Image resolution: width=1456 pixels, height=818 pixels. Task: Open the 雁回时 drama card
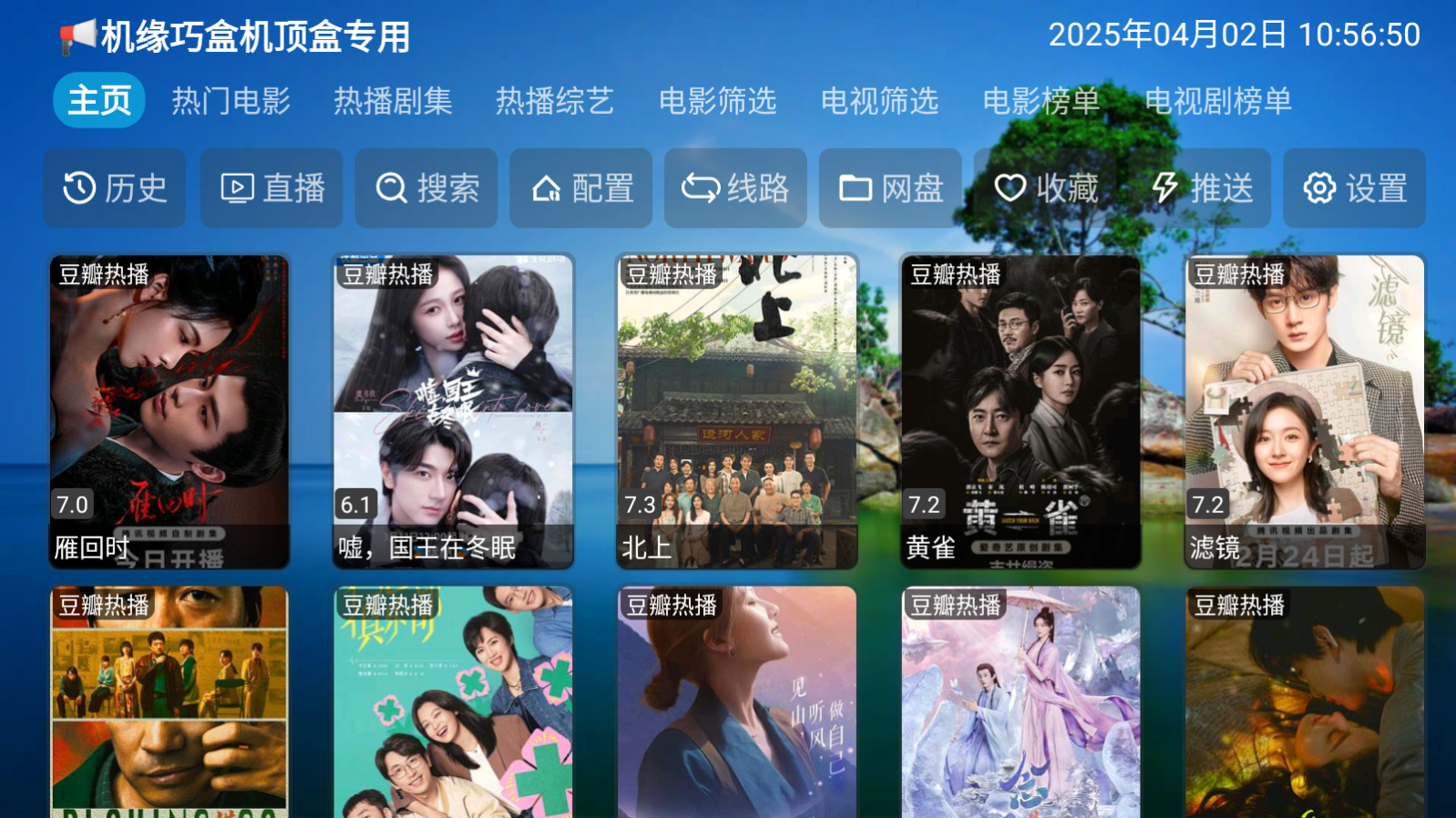pyautogui.click(x=169, y=412)
